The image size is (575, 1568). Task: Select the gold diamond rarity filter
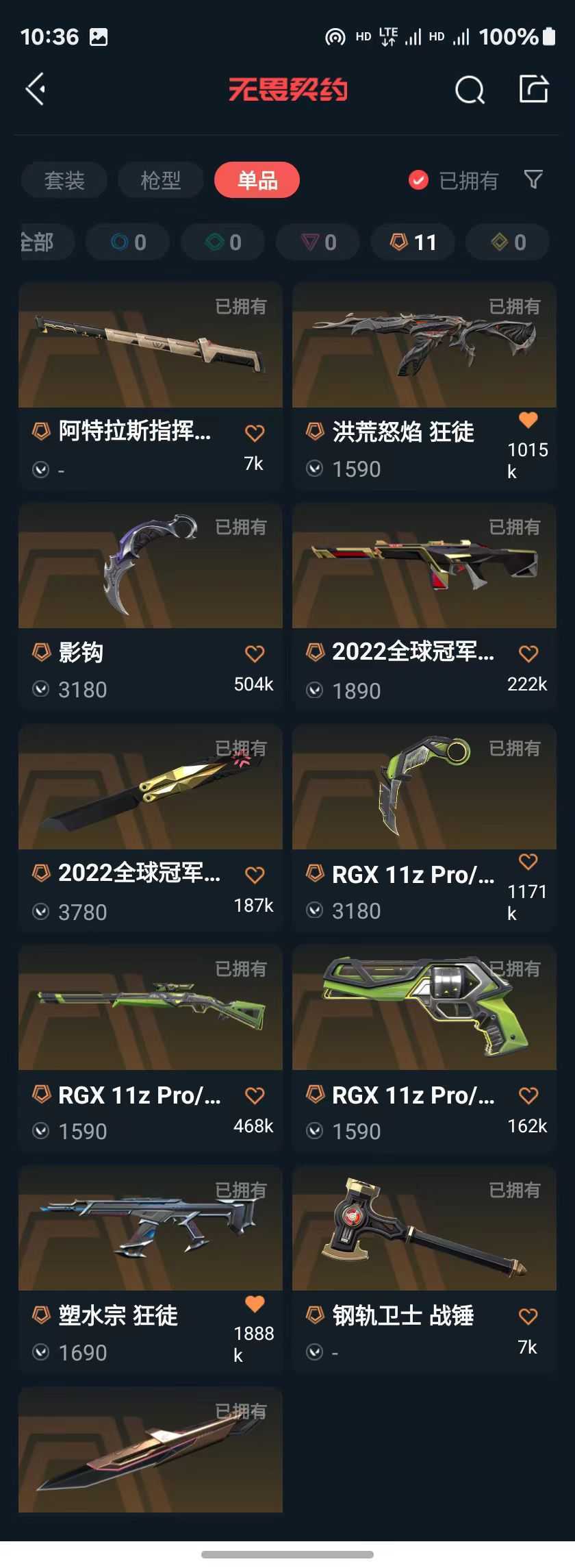coord(507,242)
